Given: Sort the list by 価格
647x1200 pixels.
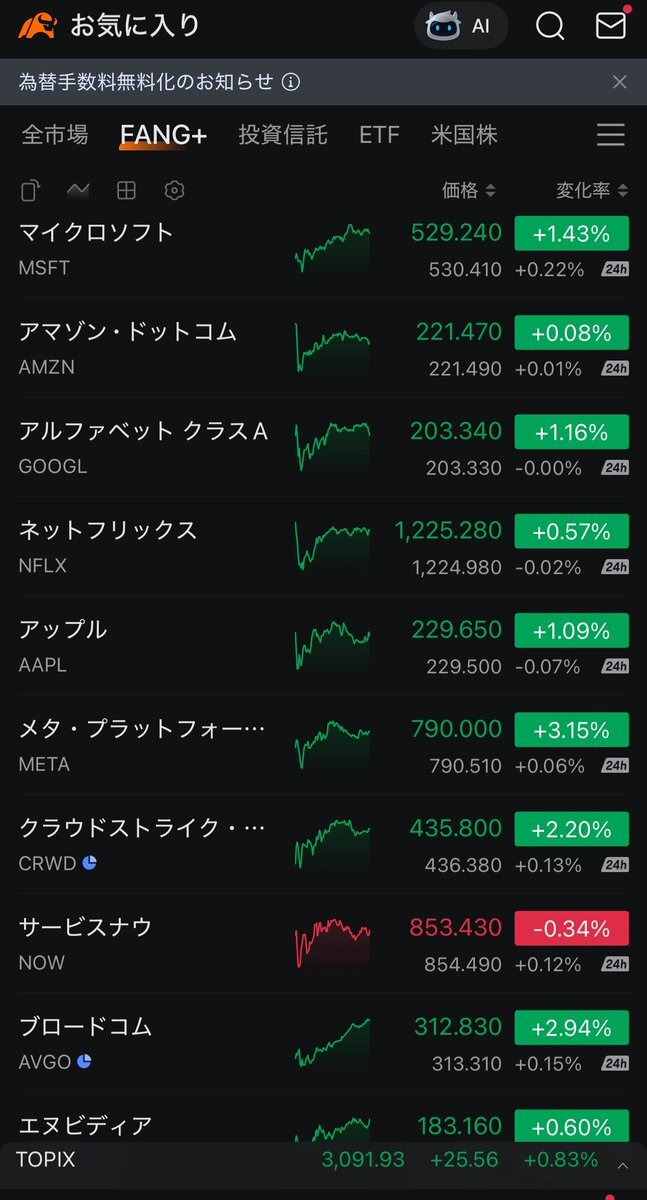Looking at the screenshot, I should tap(469, 190).
